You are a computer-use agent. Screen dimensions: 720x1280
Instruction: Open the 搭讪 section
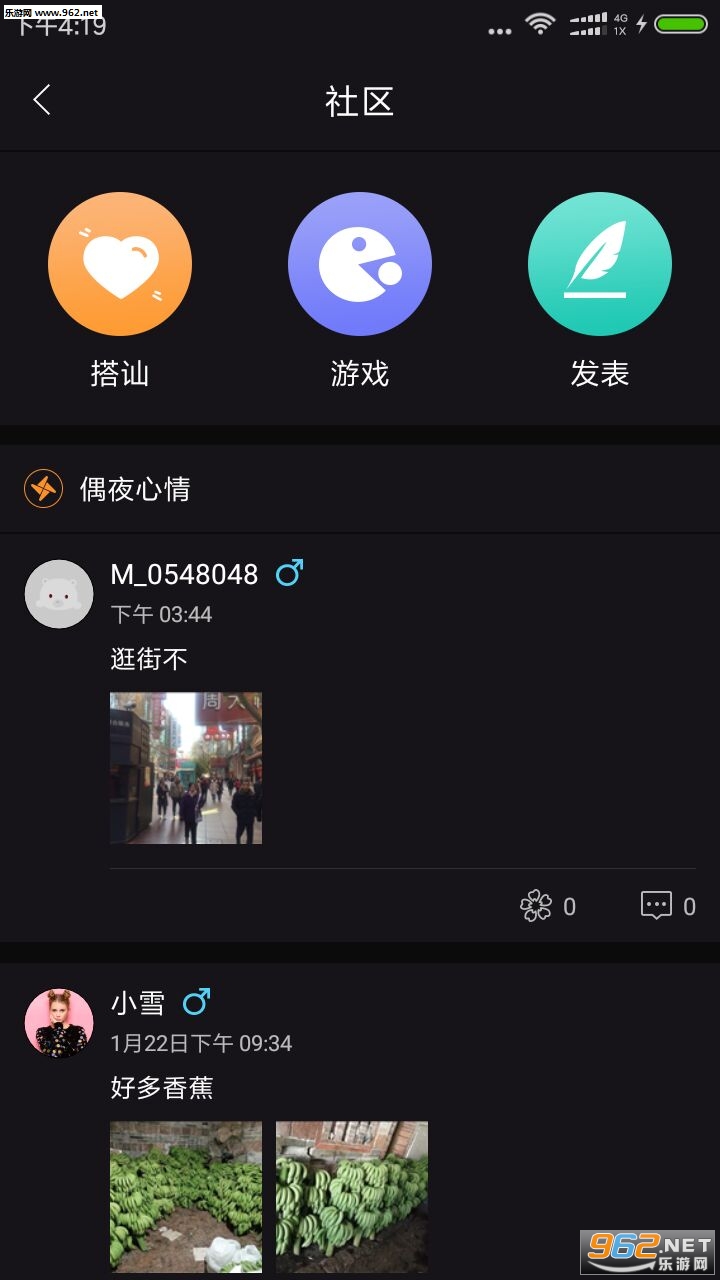pos(120,264)
